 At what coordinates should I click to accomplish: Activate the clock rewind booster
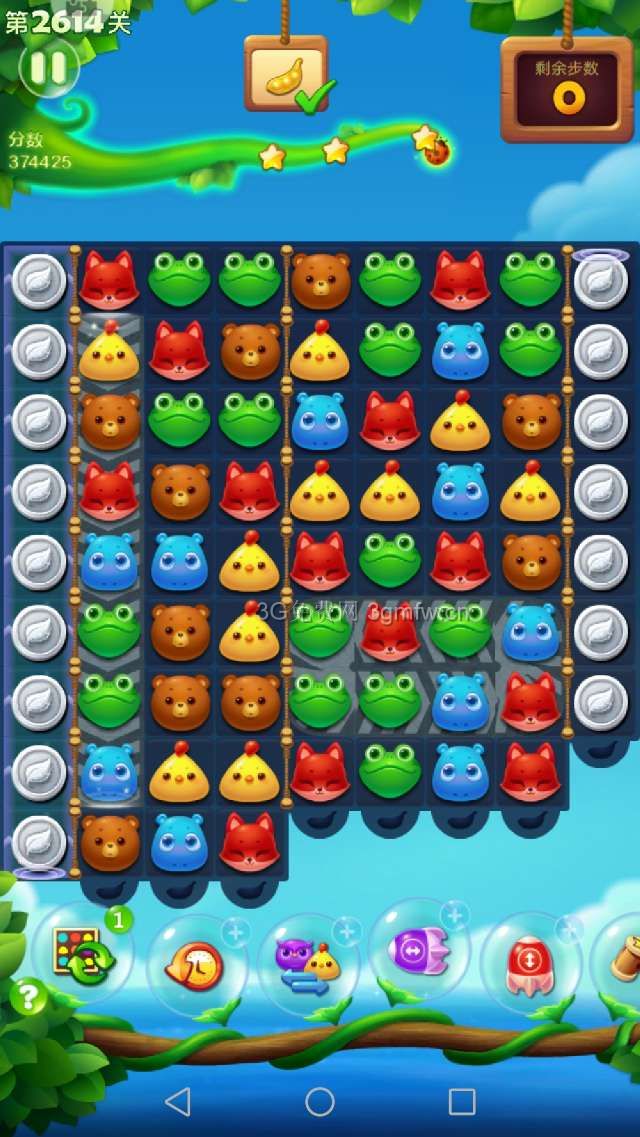click(x=197, y=964)
